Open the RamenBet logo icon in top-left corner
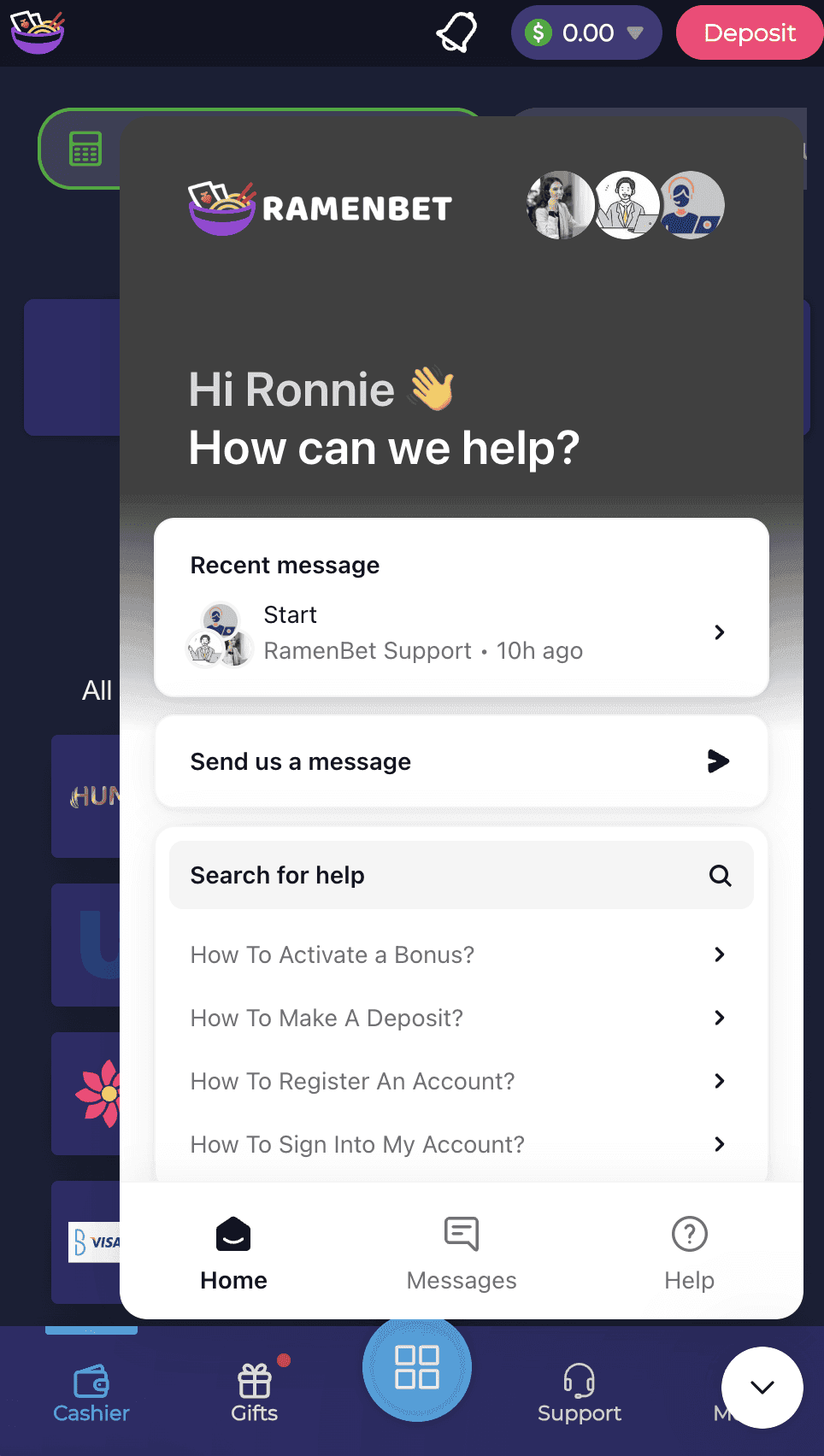This screenshot has height=1456, width=824. (x=38, y=32)
